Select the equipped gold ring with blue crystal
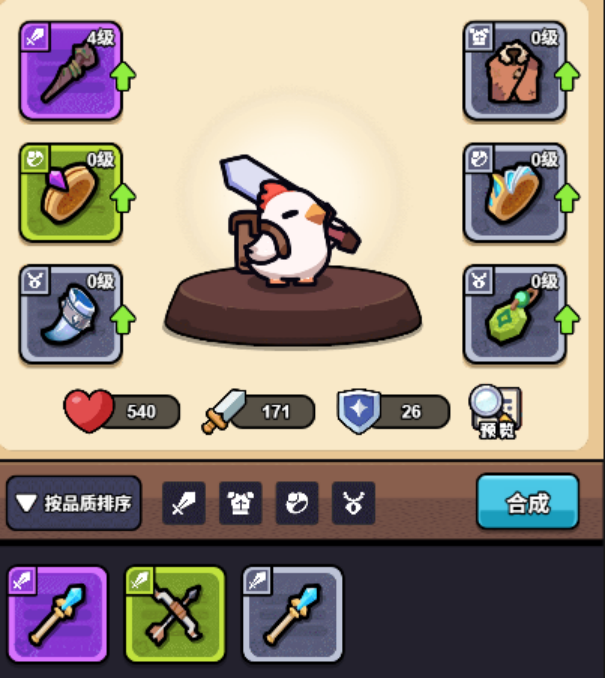Viewport: 605px width, 678px height. pos(514,192)
